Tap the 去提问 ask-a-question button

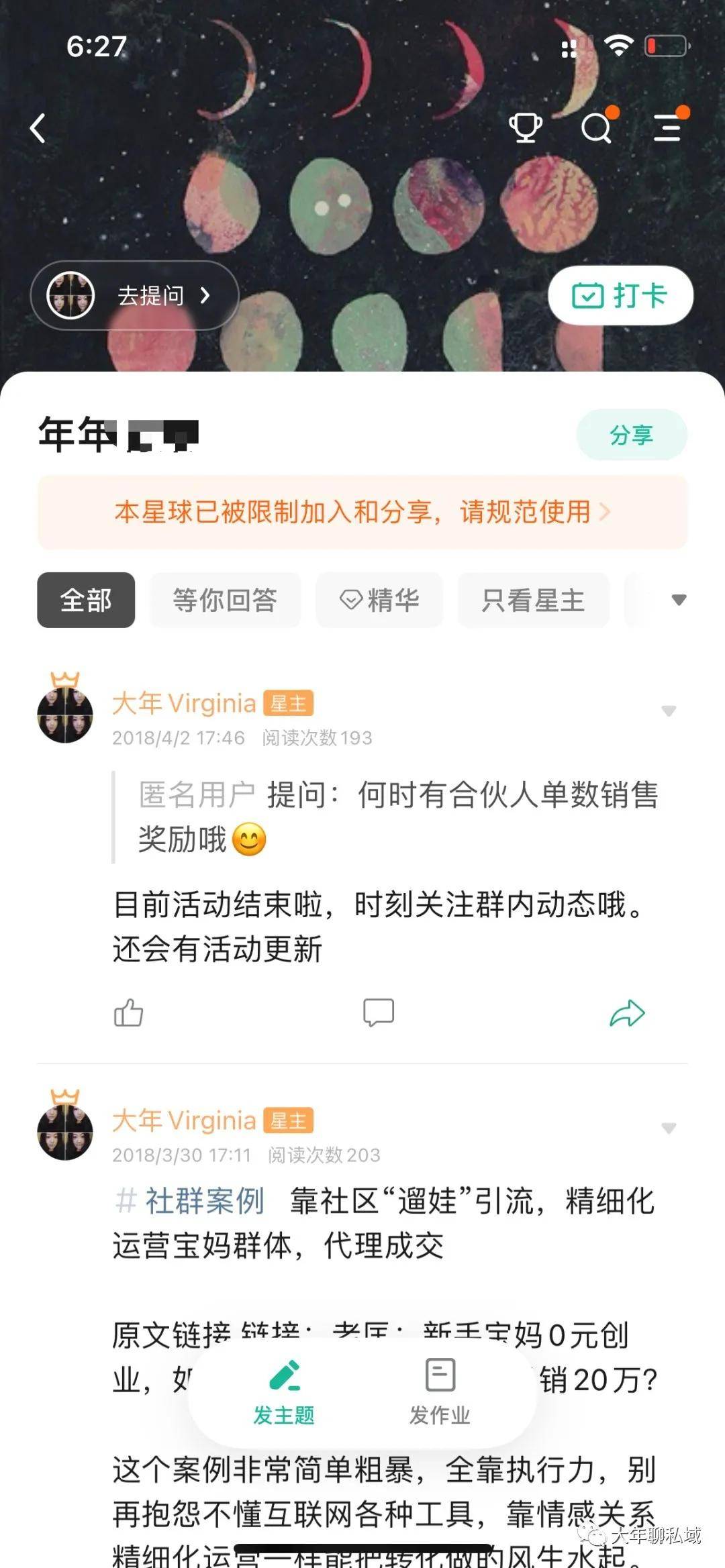pyautogui.click(x=135, y=295)
